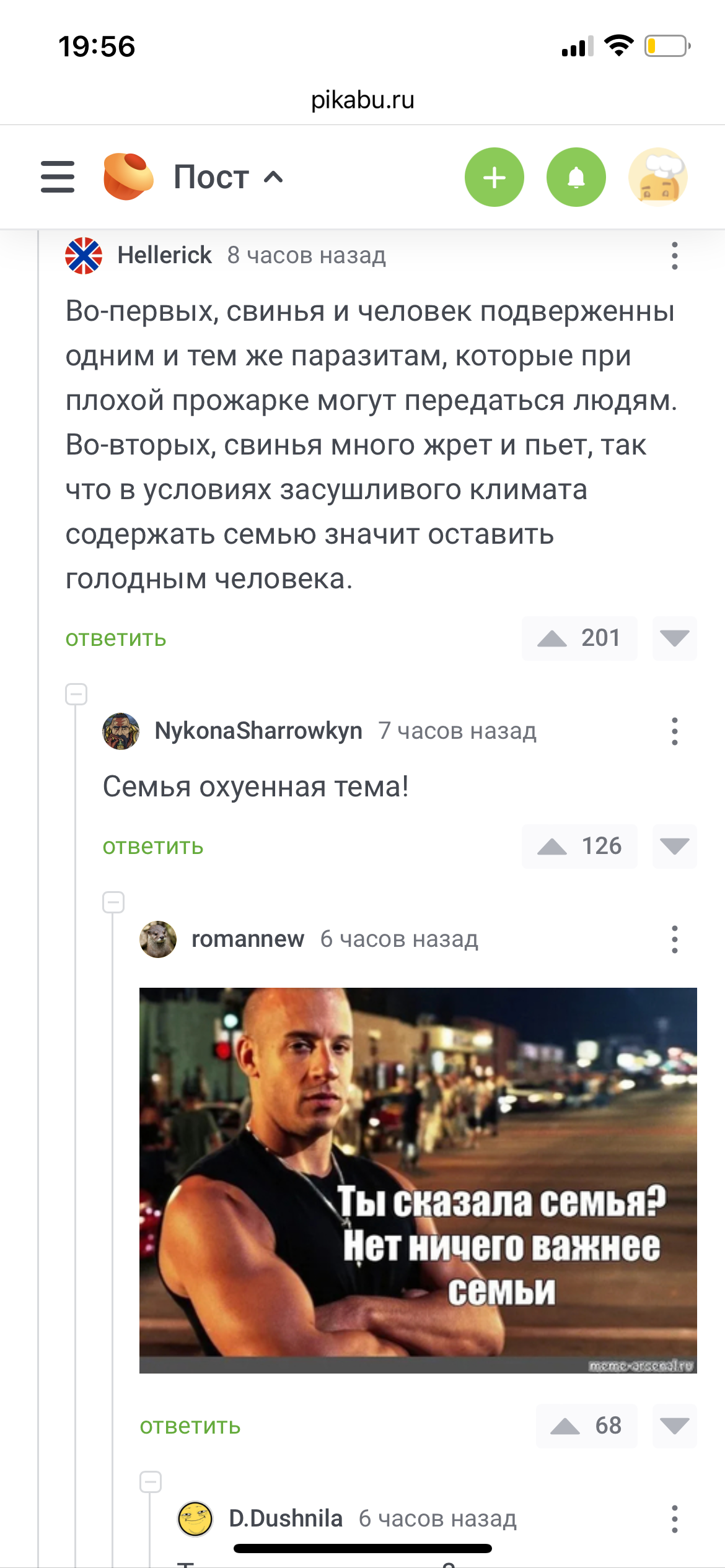Collapse NykonaSharrowkyn's comment thread
The height and width of the screenshot is (1568, 725).
pyautogui.click(x=76, y=694)
